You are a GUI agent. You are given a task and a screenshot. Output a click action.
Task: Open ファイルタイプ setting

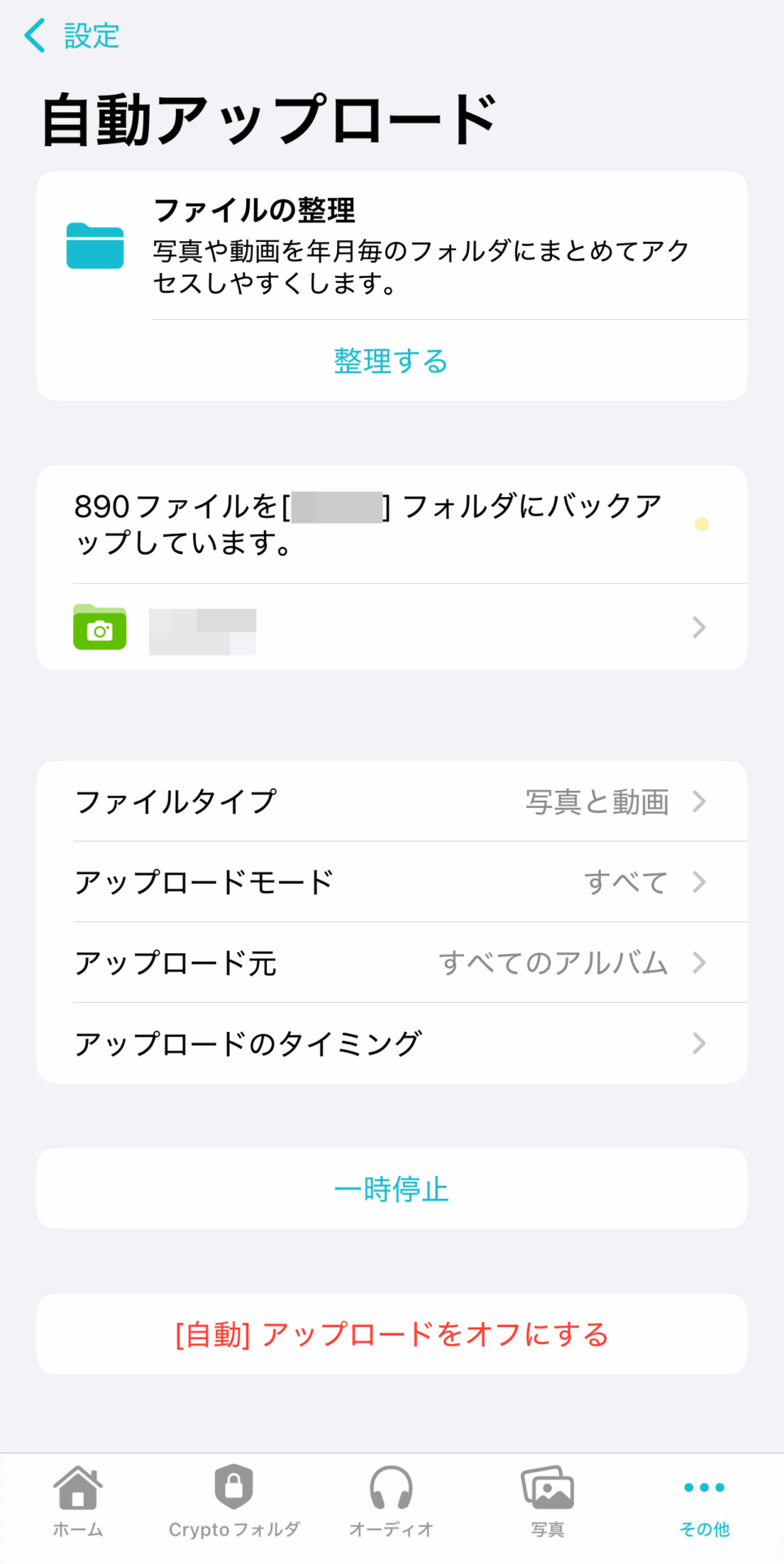[x=391, y=802]
